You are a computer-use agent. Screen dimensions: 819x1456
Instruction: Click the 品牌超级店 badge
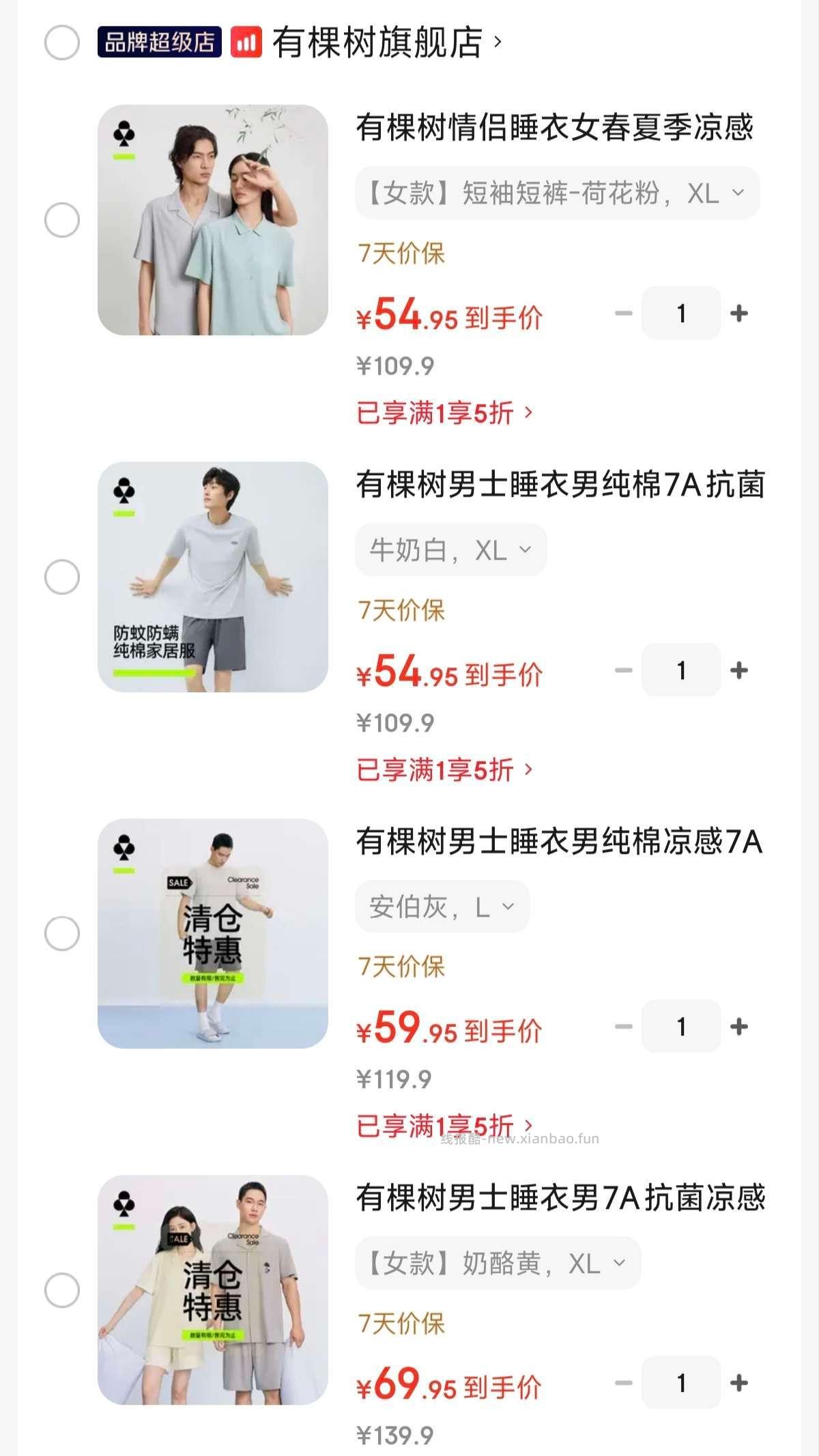click(160, 41)
